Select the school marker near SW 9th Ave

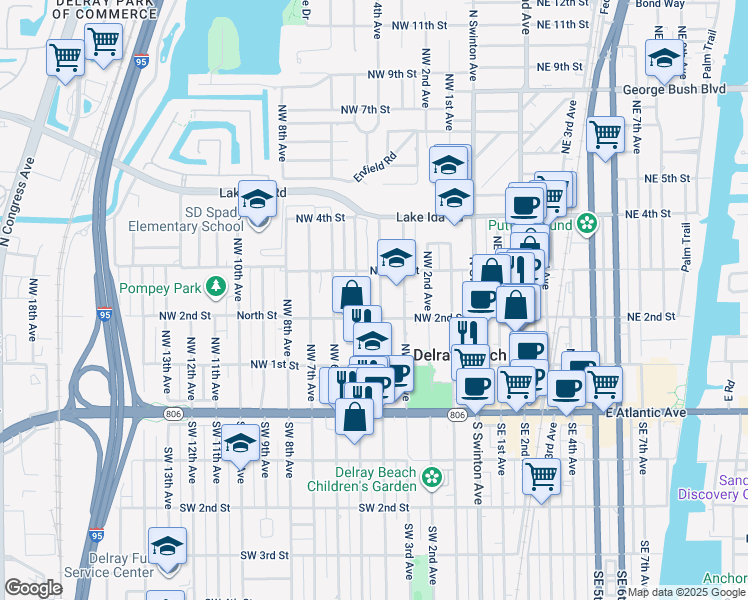pos(241,445)
